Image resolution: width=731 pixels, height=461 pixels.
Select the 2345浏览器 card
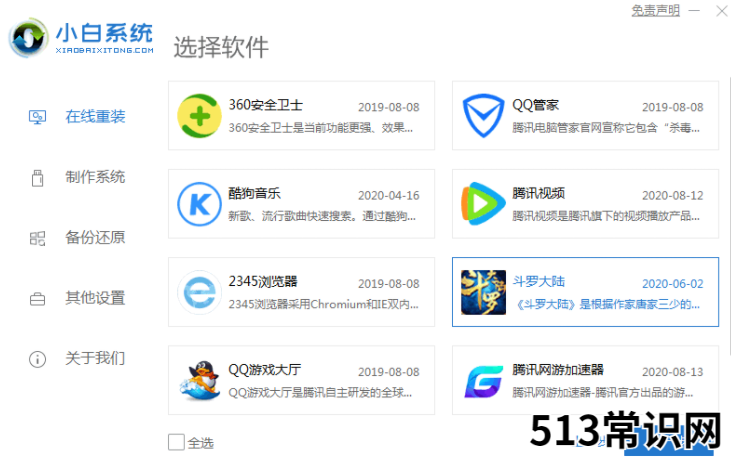pyautogui.click(x=302, y=292)
